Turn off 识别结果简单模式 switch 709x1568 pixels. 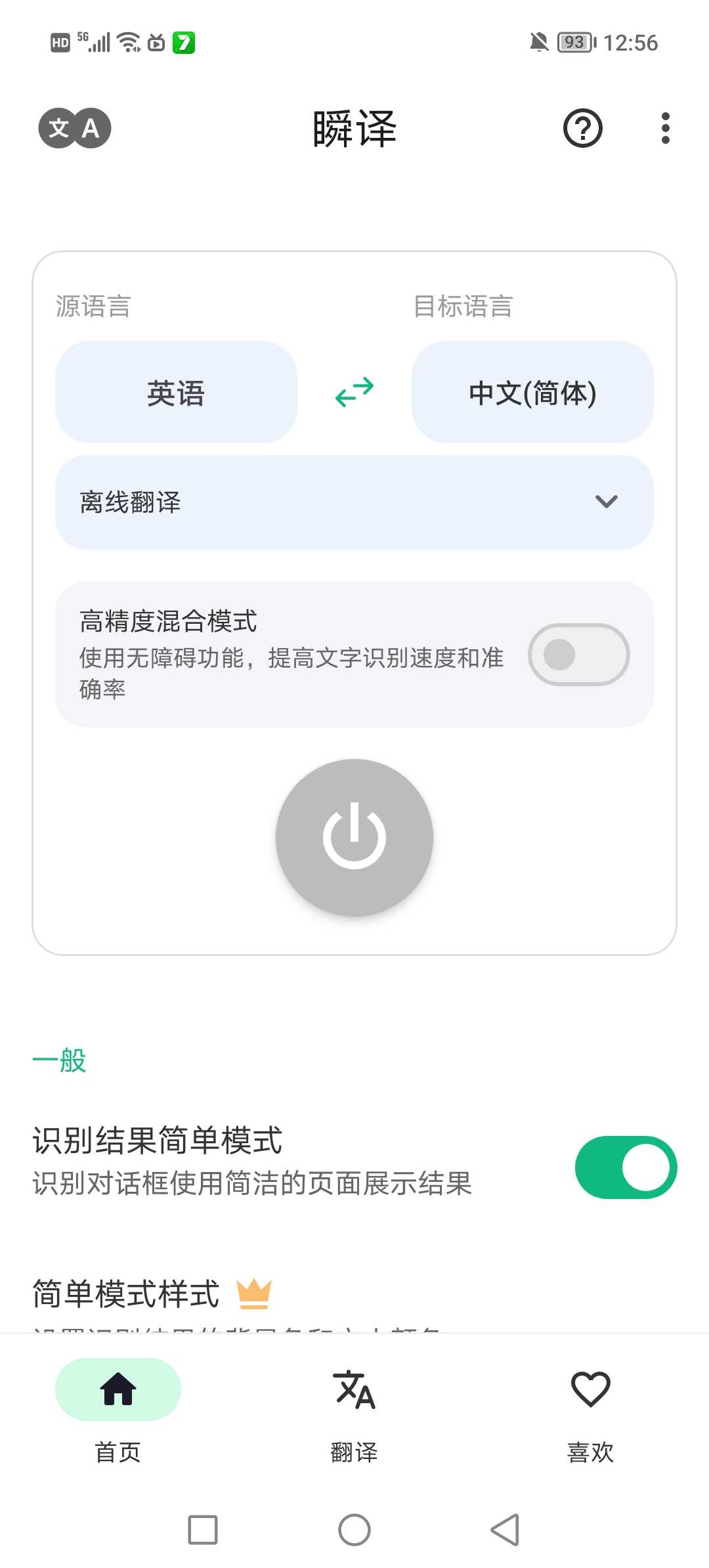pos(626,1167)
